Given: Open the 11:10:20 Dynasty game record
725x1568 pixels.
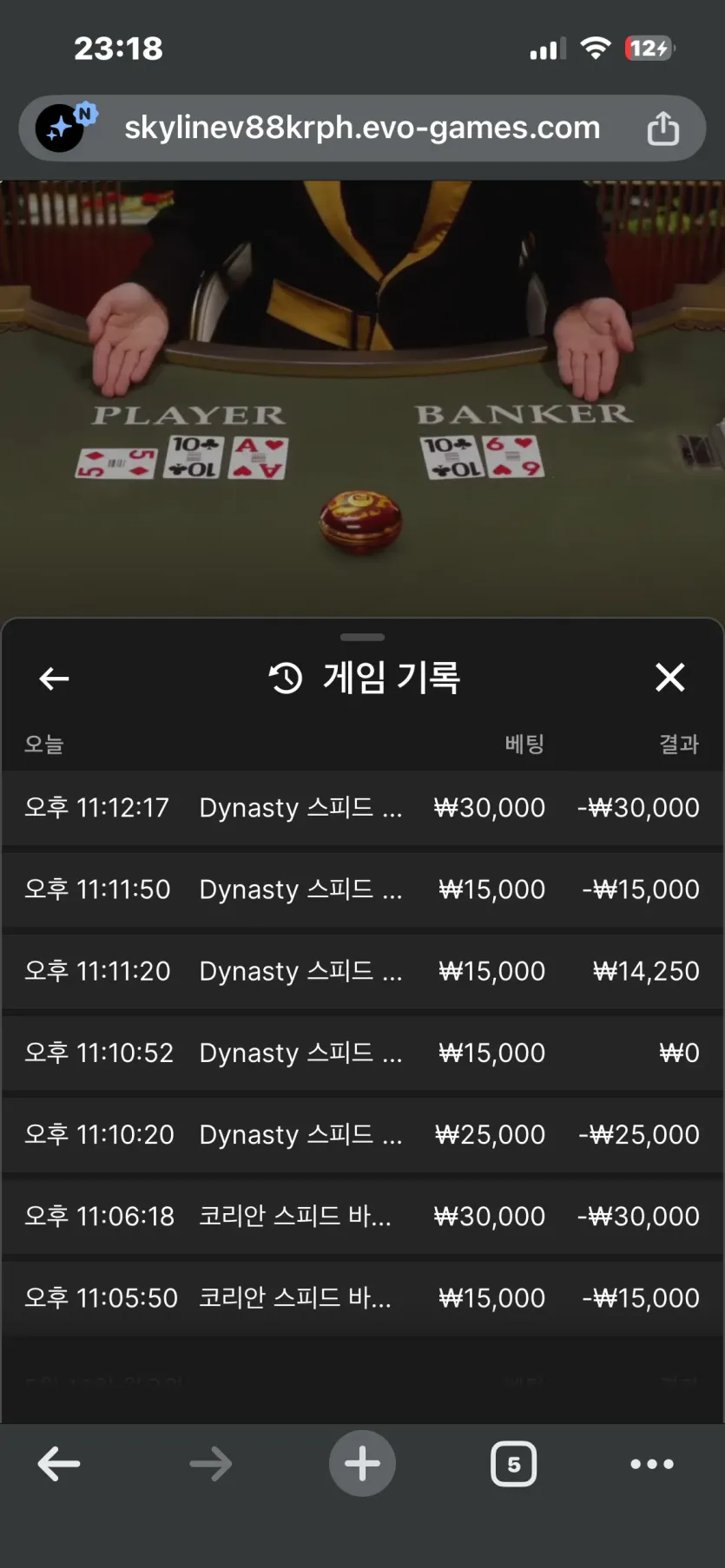Looking at the screenshot, I should (362, 1134).
